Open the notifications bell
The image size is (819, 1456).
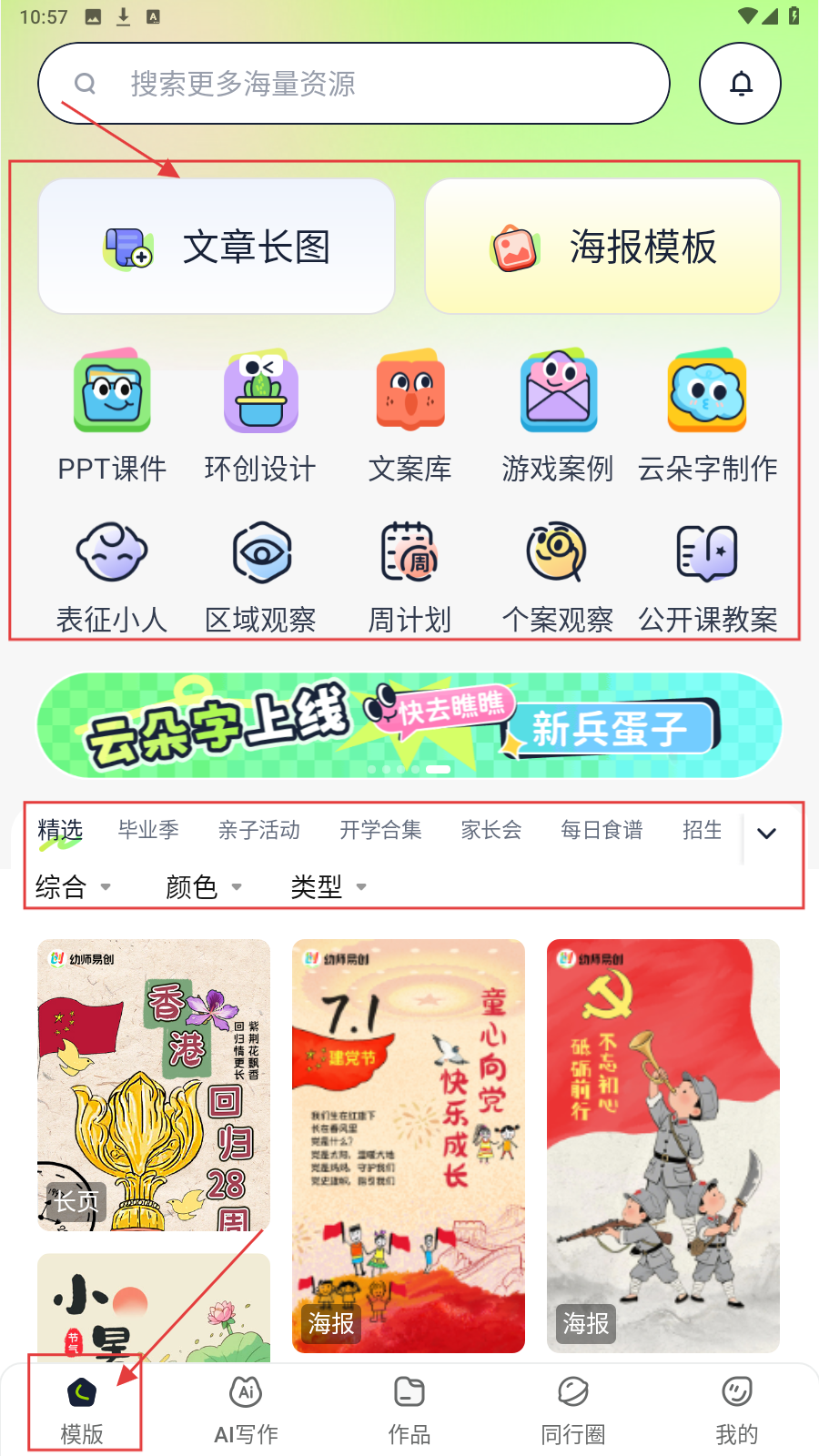tap(740, 84)
